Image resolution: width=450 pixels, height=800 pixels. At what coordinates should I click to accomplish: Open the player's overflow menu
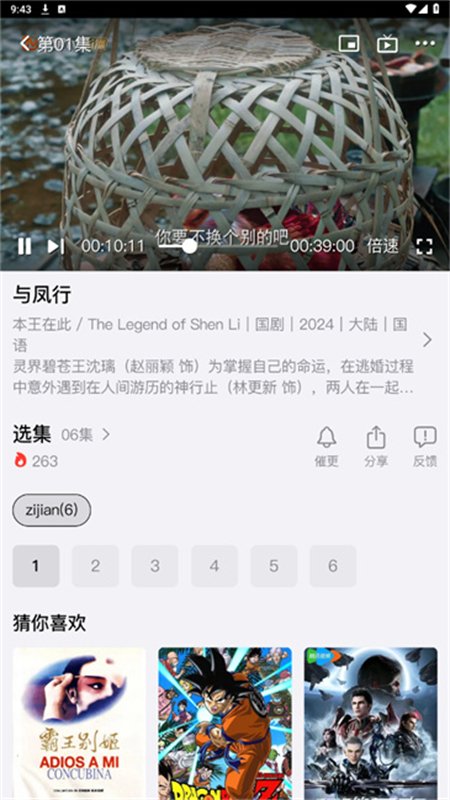click(425, 43)
